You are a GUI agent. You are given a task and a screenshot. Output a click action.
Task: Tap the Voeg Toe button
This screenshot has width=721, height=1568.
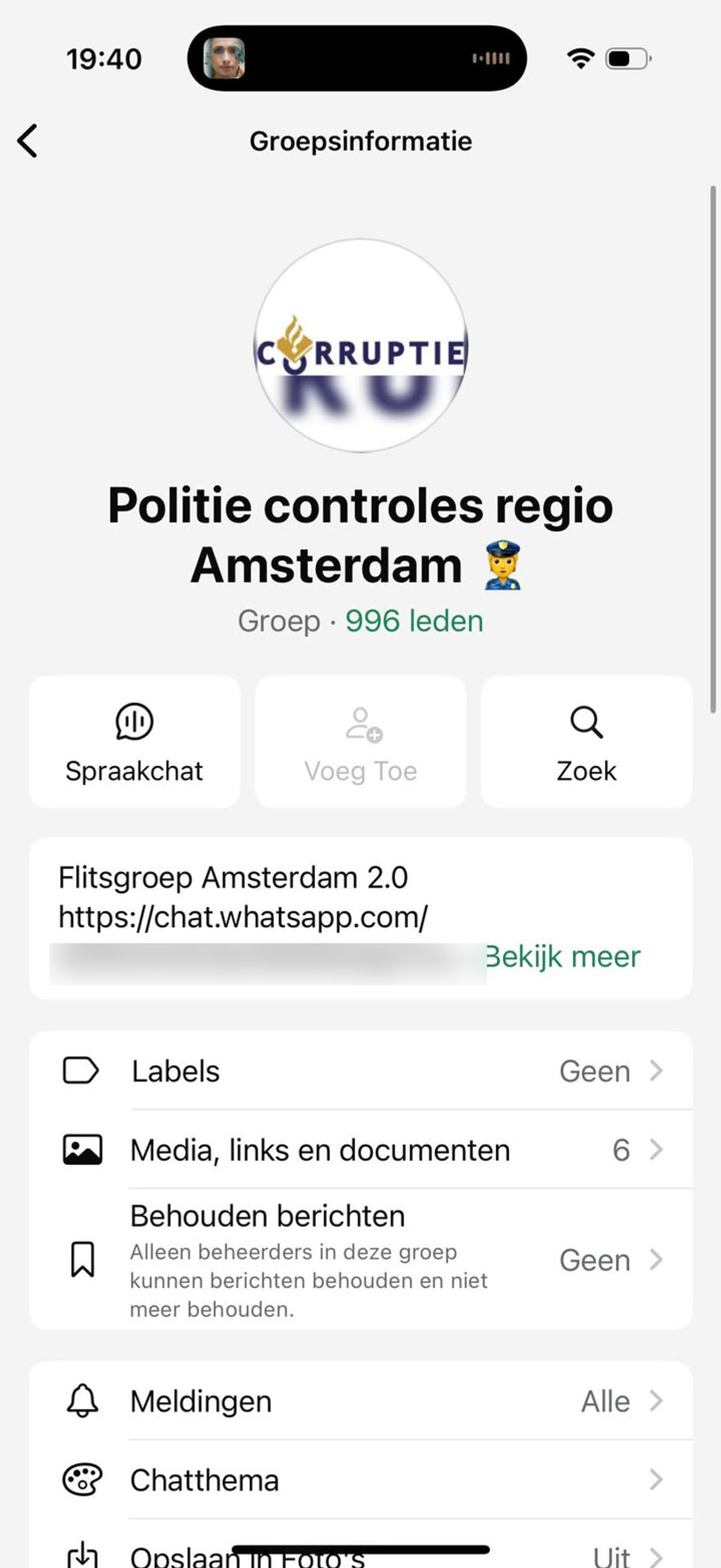click(360, 742)
